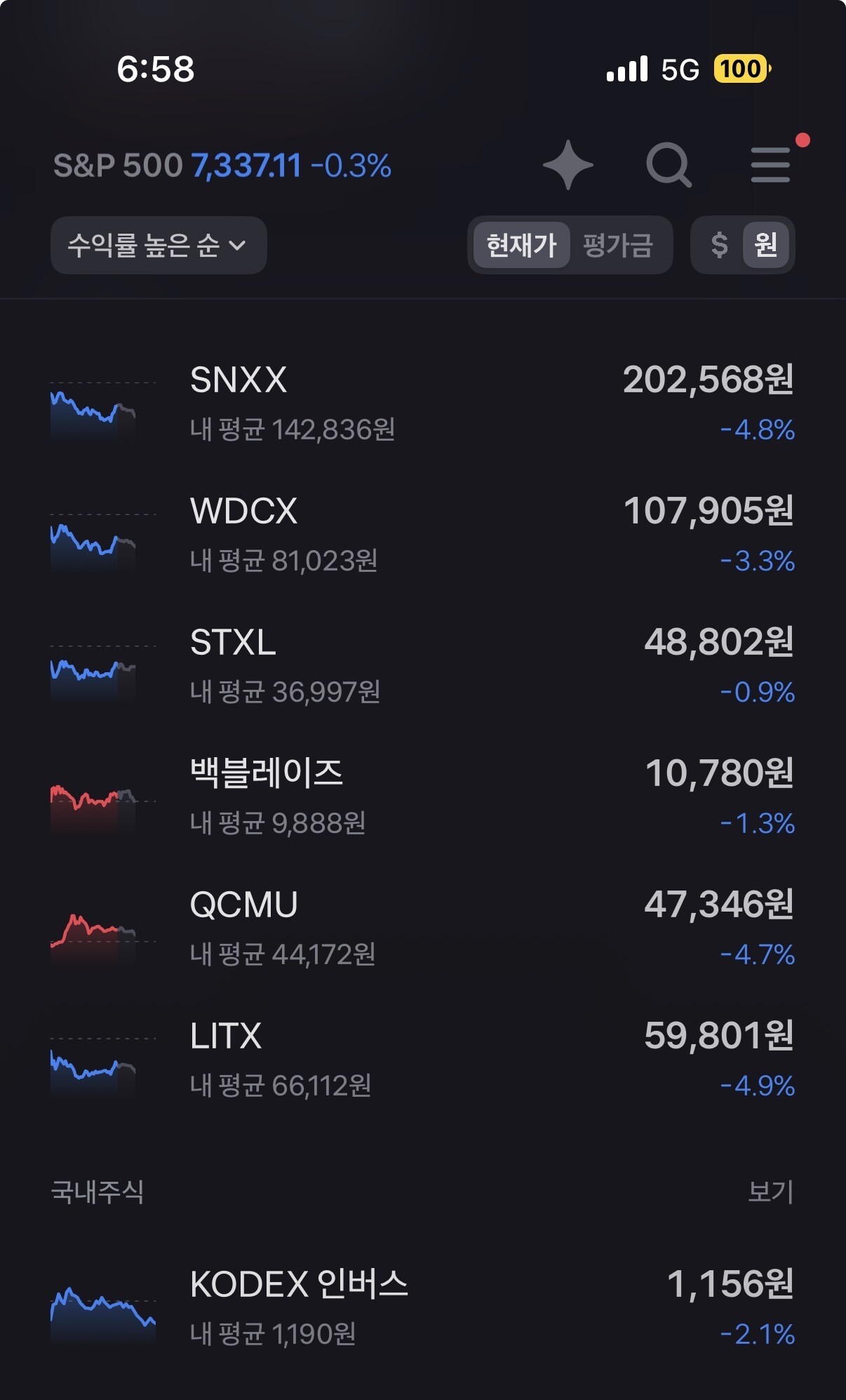The height and width of the screenshot is (1400, 846).
Task: Switch currency display to dollars
Action: coord(718,245)
